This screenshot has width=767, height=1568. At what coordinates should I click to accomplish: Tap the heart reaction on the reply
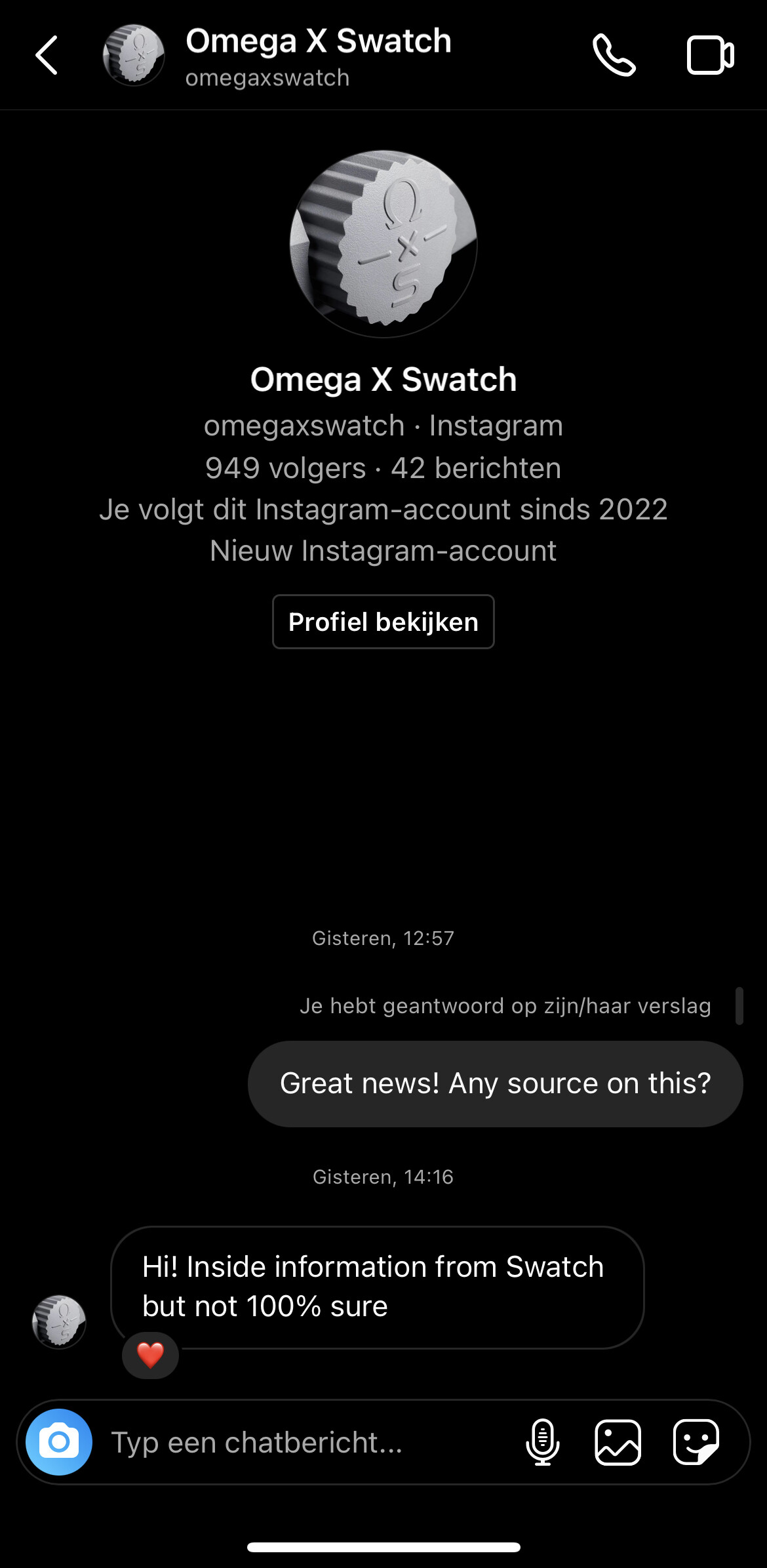coord(150,1355)
